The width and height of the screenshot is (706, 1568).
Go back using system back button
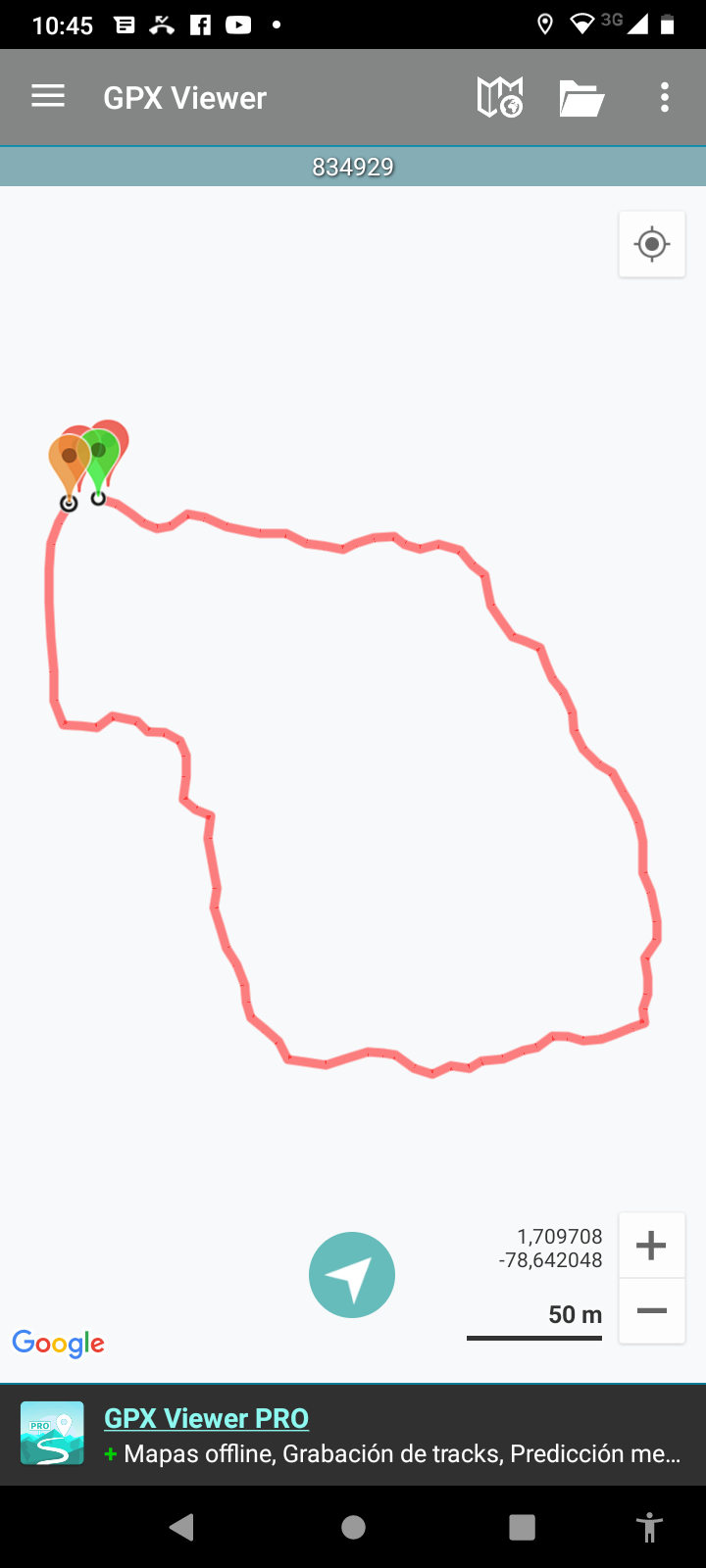tap(182, 1527)
